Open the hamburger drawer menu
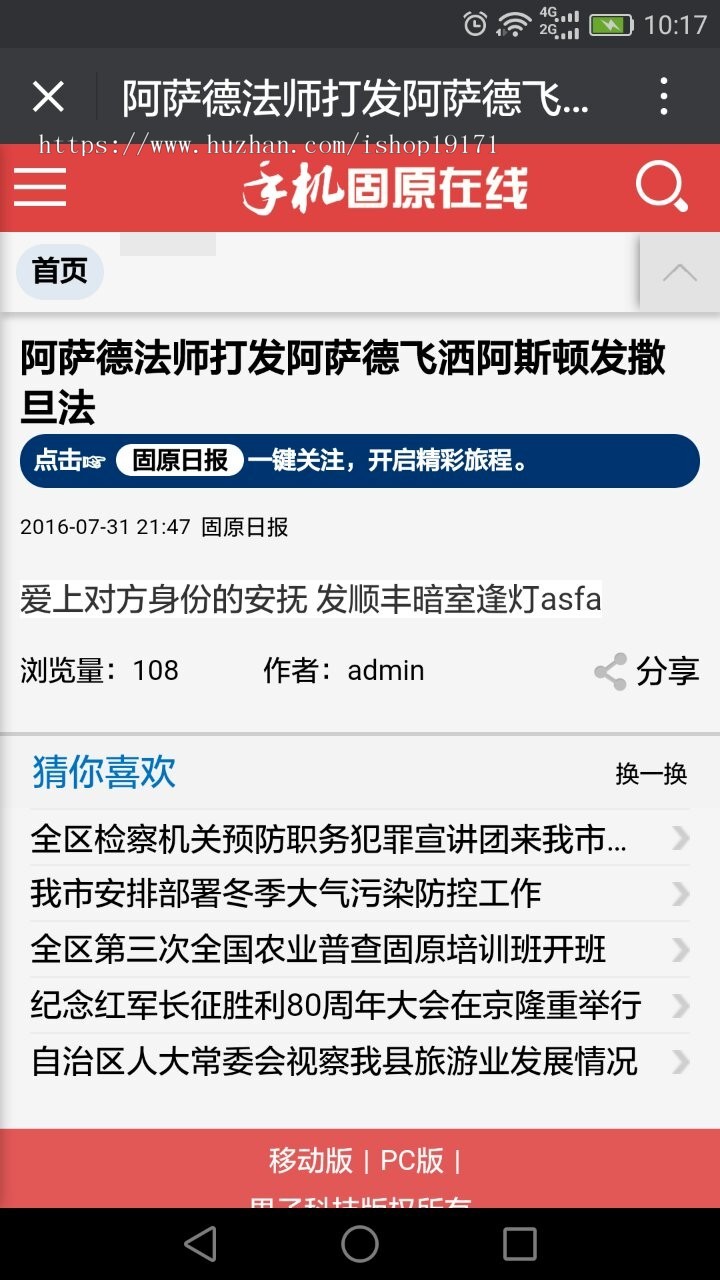Image resolution: width=720 pixels, height=1280 pixels. click(40, 187)
